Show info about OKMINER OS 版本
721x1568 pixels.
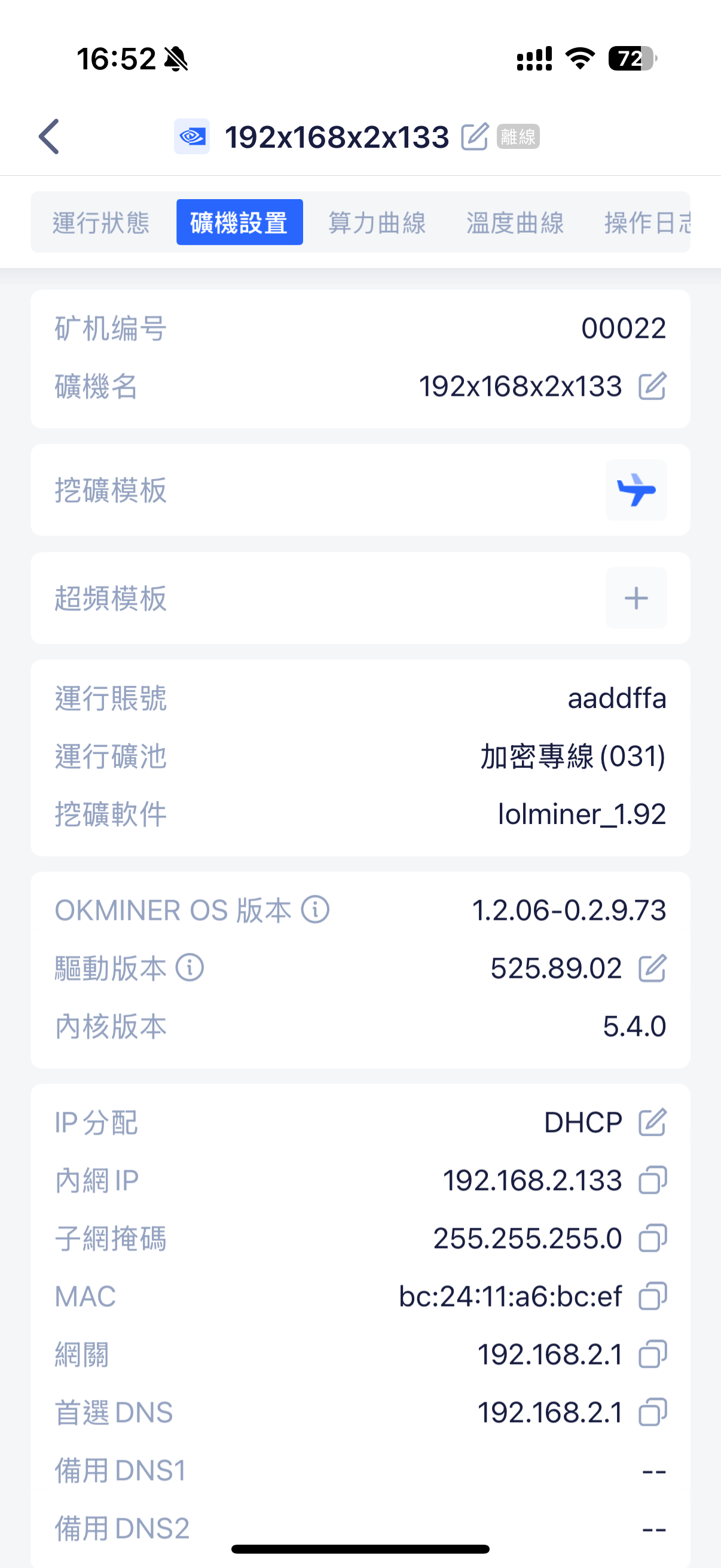[x=315, y=910]
